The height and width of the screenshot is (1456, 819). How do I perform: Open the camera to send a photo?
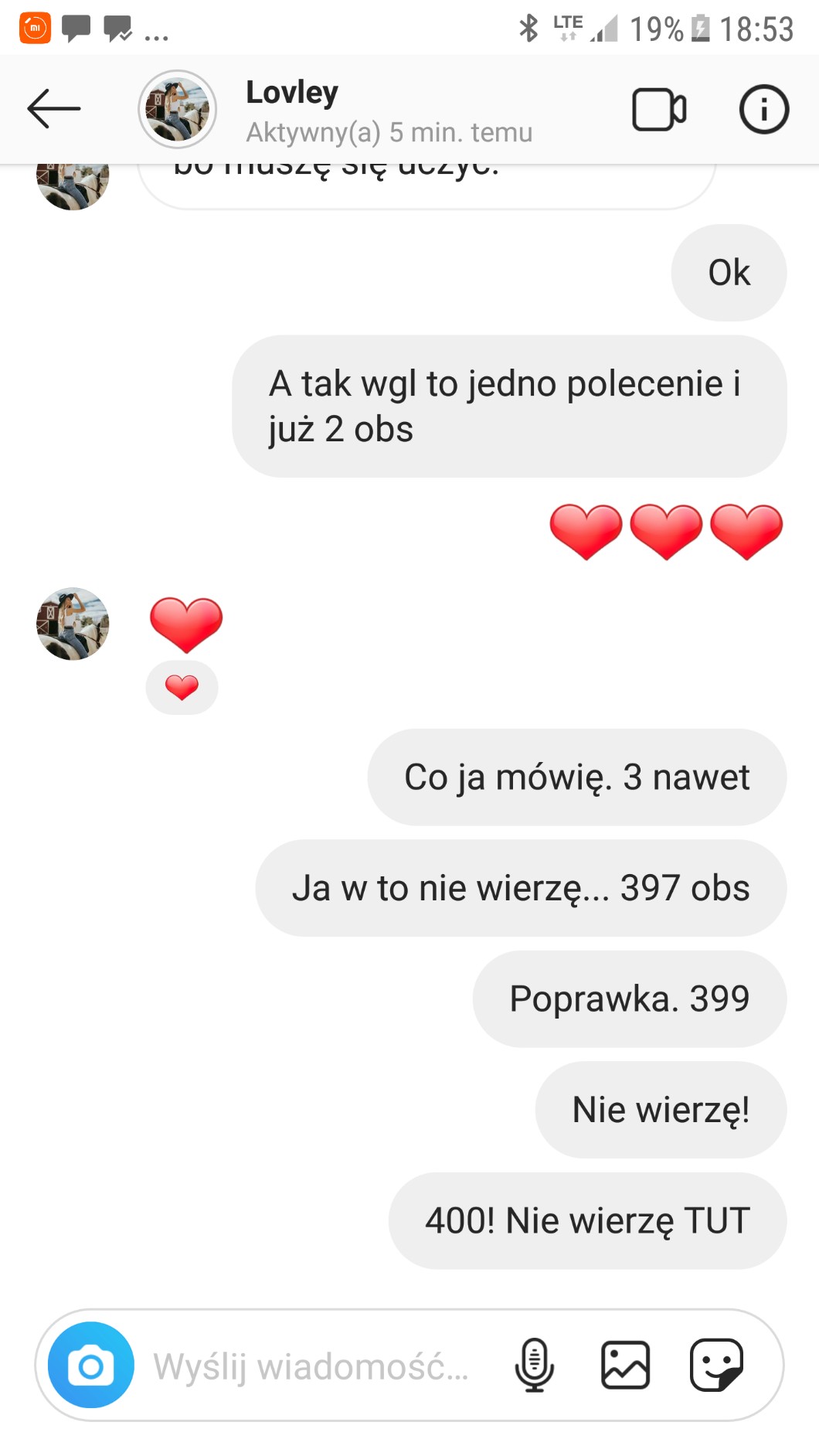click(x=91, y=1365)
